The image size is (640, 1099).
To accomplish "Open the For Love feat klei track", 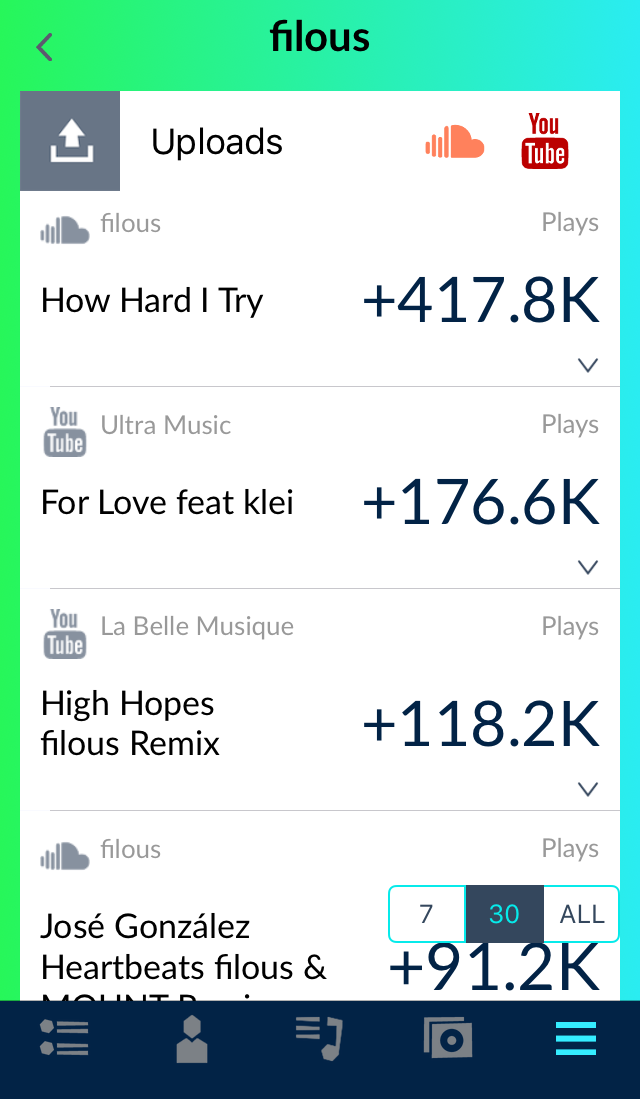I will 320,488.
